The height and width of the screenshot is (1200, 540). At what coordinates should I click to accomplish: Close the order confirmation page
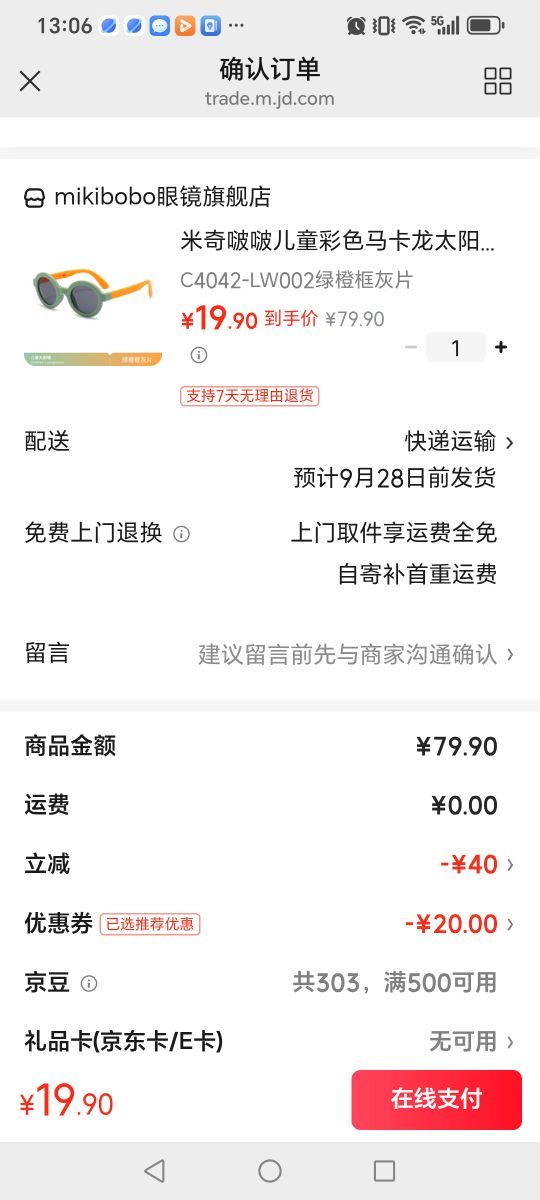pyautogui.click(x=30, y=81)
